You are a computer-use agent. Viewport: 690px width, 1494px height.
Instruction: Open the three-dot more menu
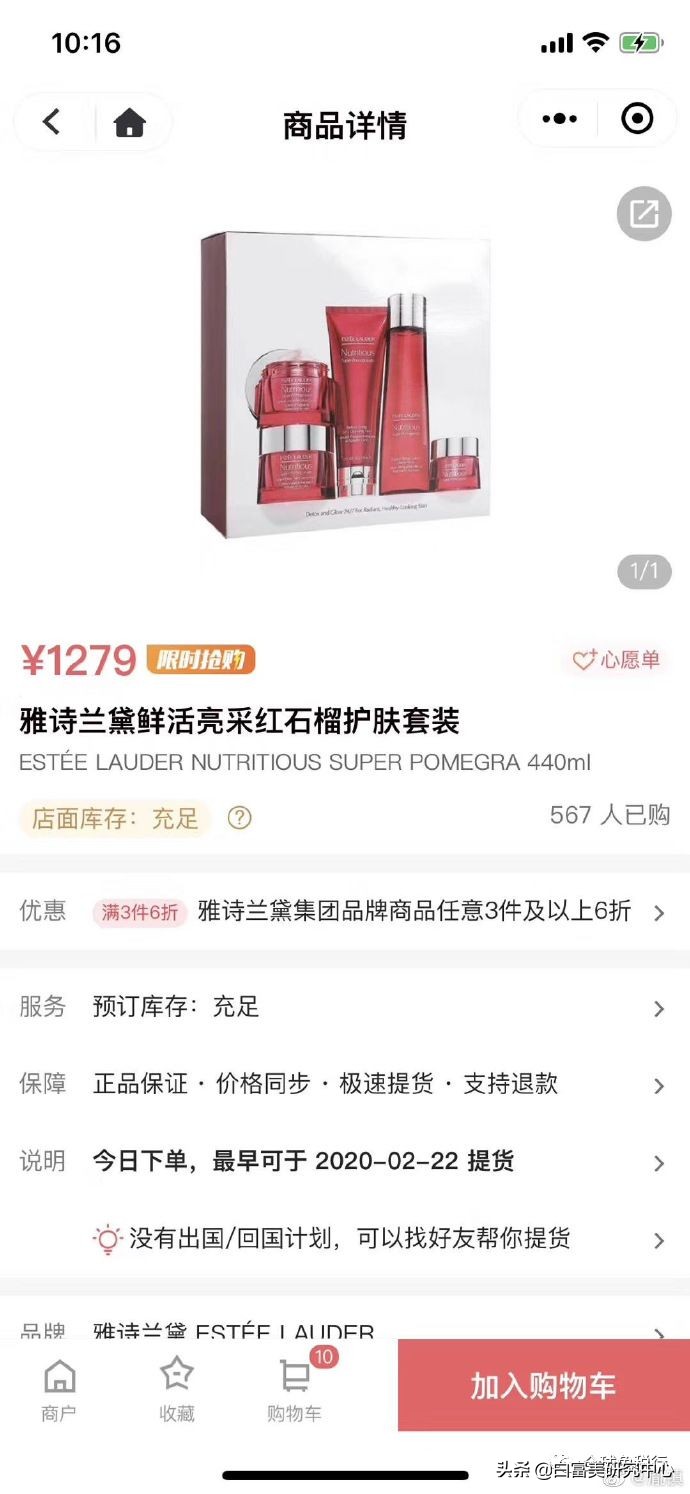click(559, 119)
